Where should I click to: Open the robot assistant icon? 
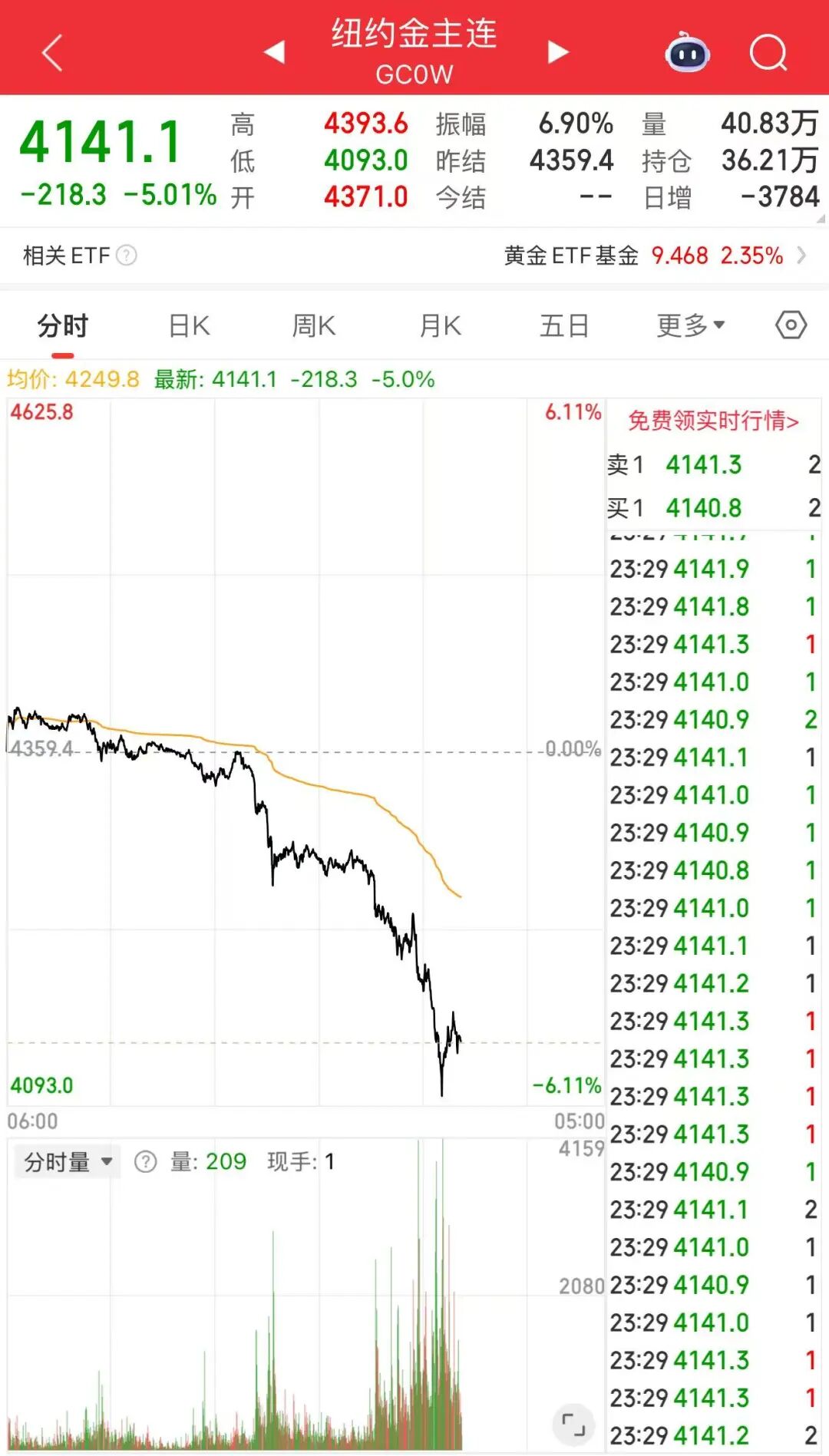687,53
